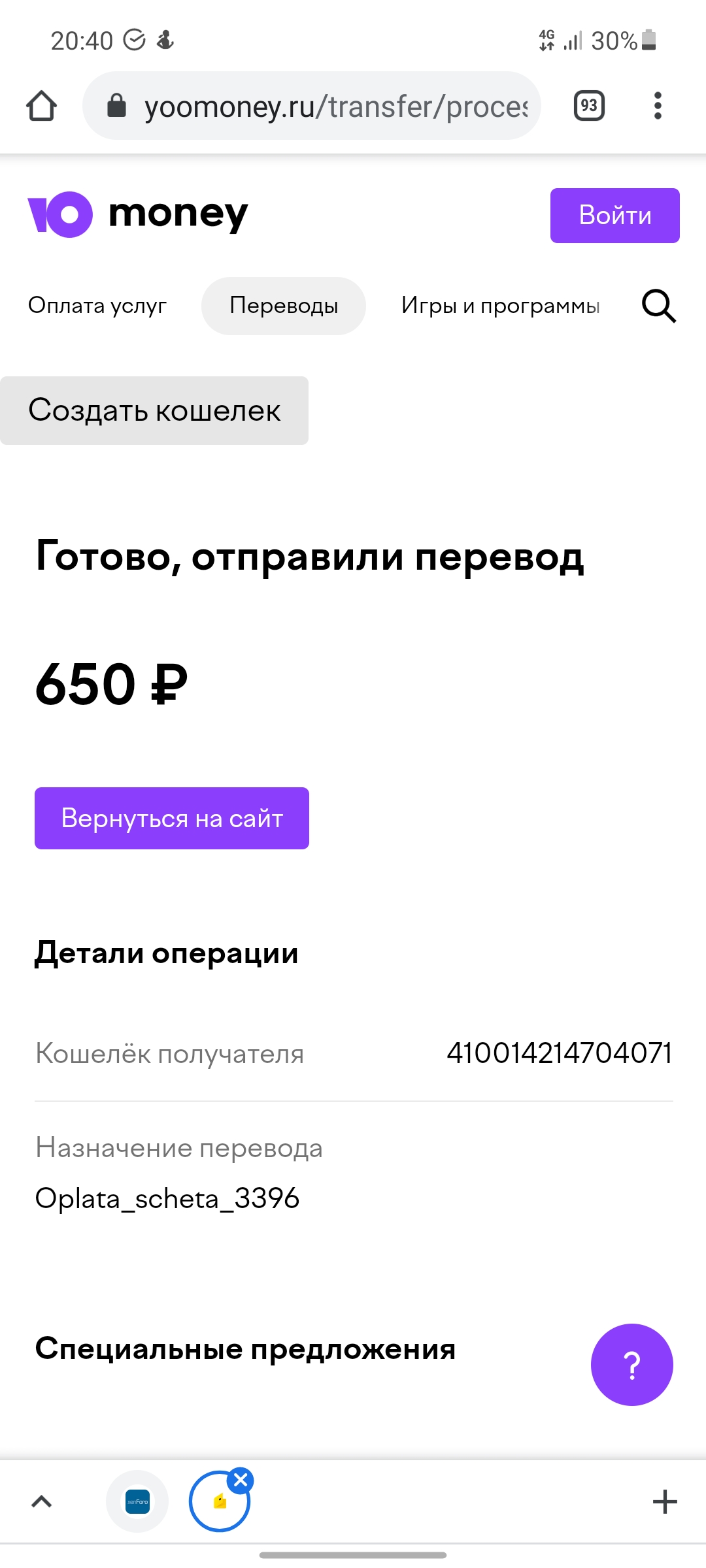Screen dimensions: 706x1568
Task: Open the browser overflow menu
Action: point(658,106)
